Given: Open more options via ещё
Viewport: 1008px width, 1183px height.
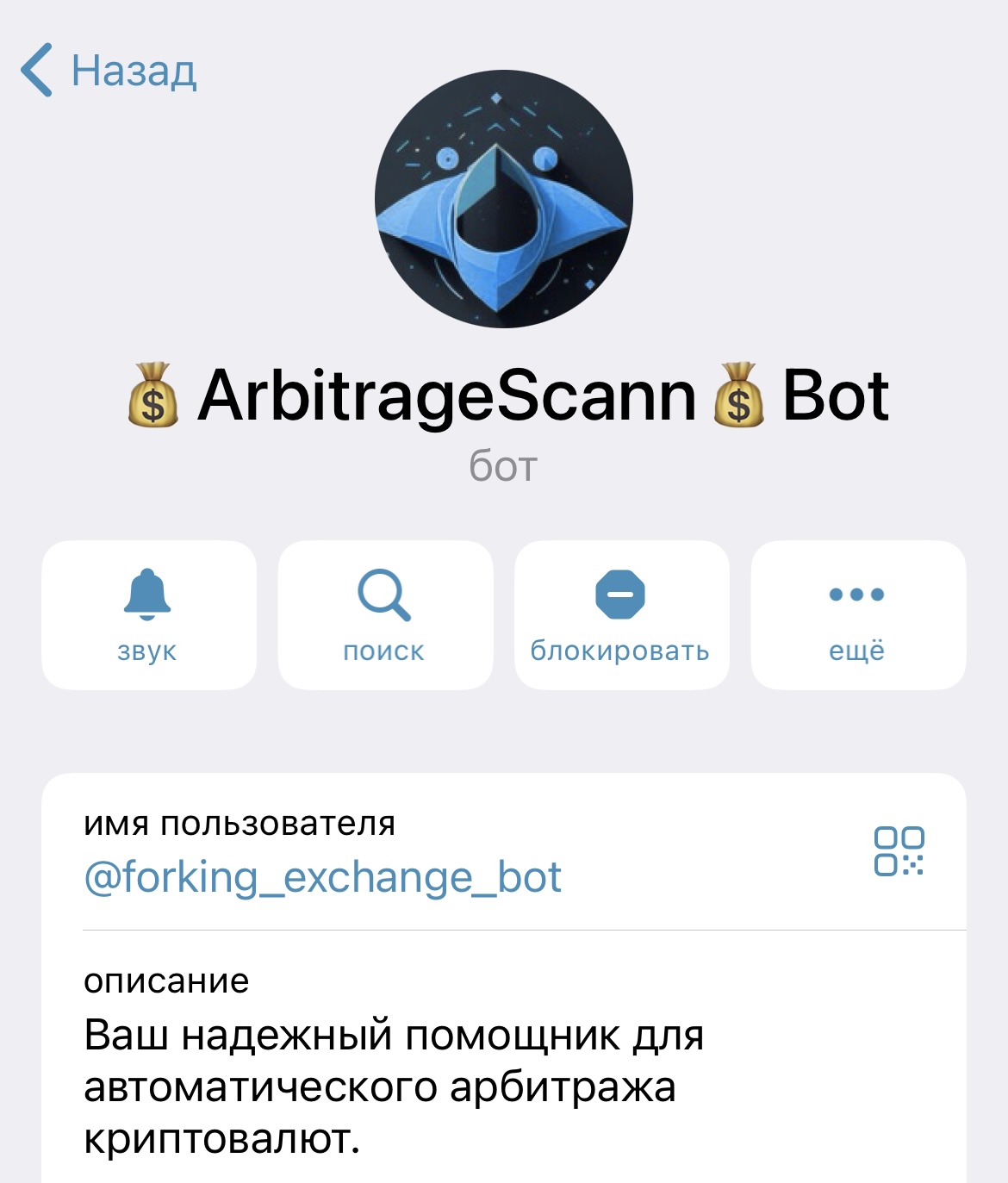Looking at the screenshot, I should [x=858, y=614].
